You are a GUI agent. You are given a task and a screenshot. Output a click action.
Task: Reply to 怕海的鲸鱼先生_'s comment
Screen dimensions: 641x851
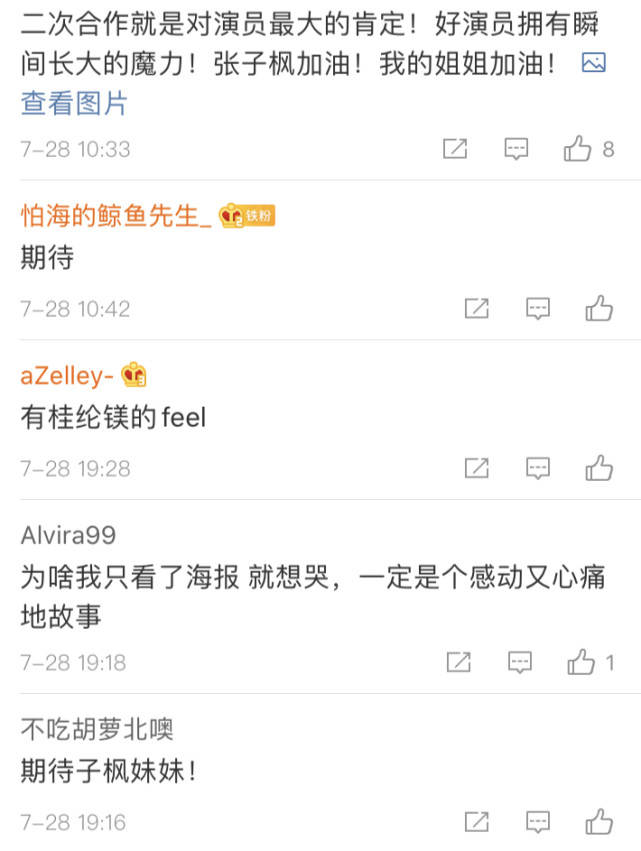(538, 308)
